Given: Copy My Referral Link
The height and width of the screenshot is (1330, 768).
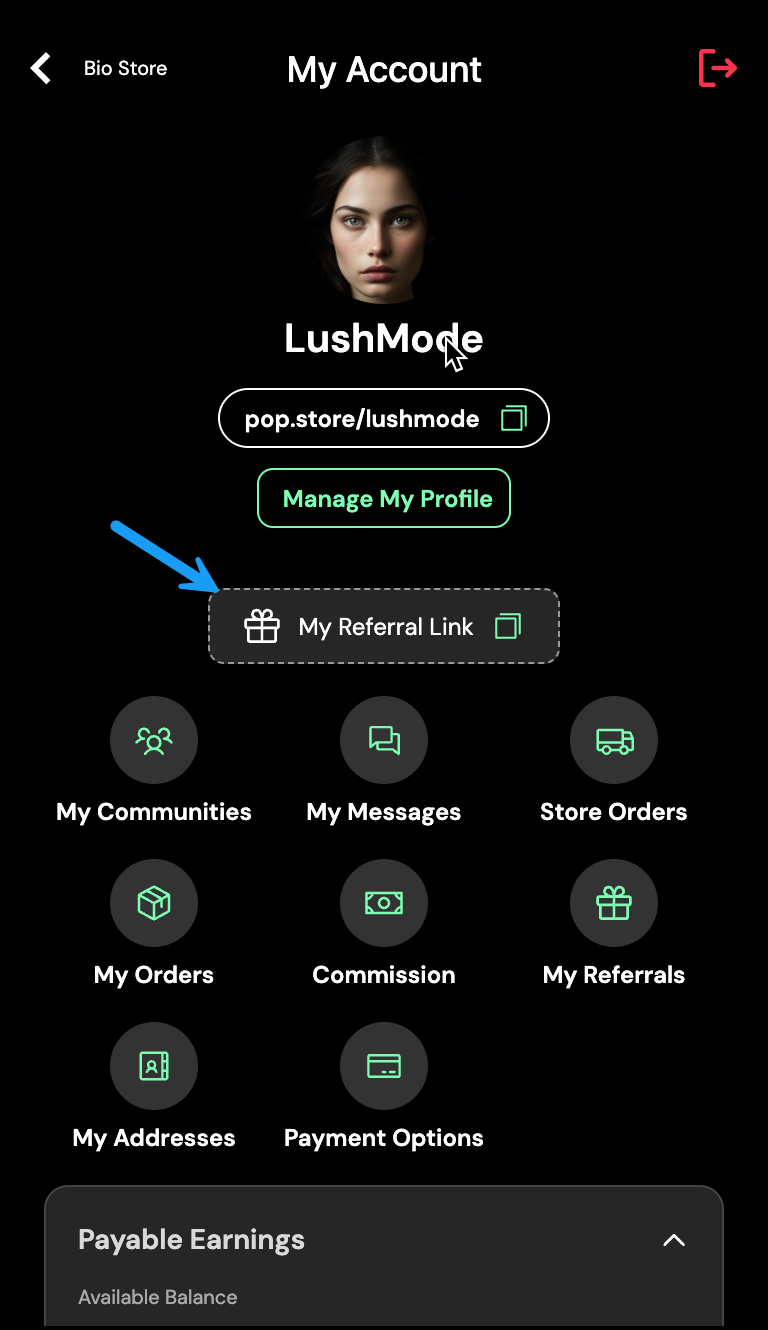Looking at the screenshot, I should click(x=508, y=627).
